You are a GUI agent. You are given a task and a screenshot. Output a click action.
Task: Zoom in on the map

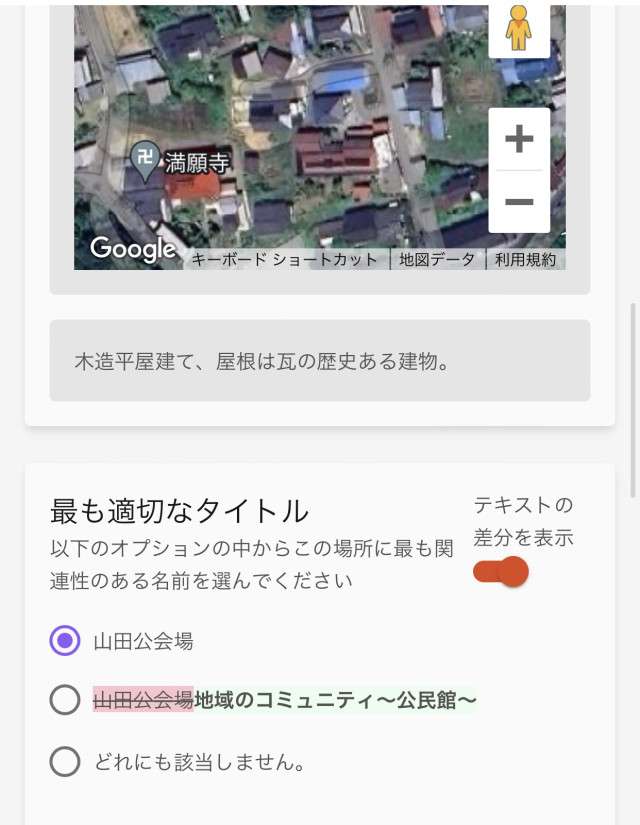coord(519,139)
